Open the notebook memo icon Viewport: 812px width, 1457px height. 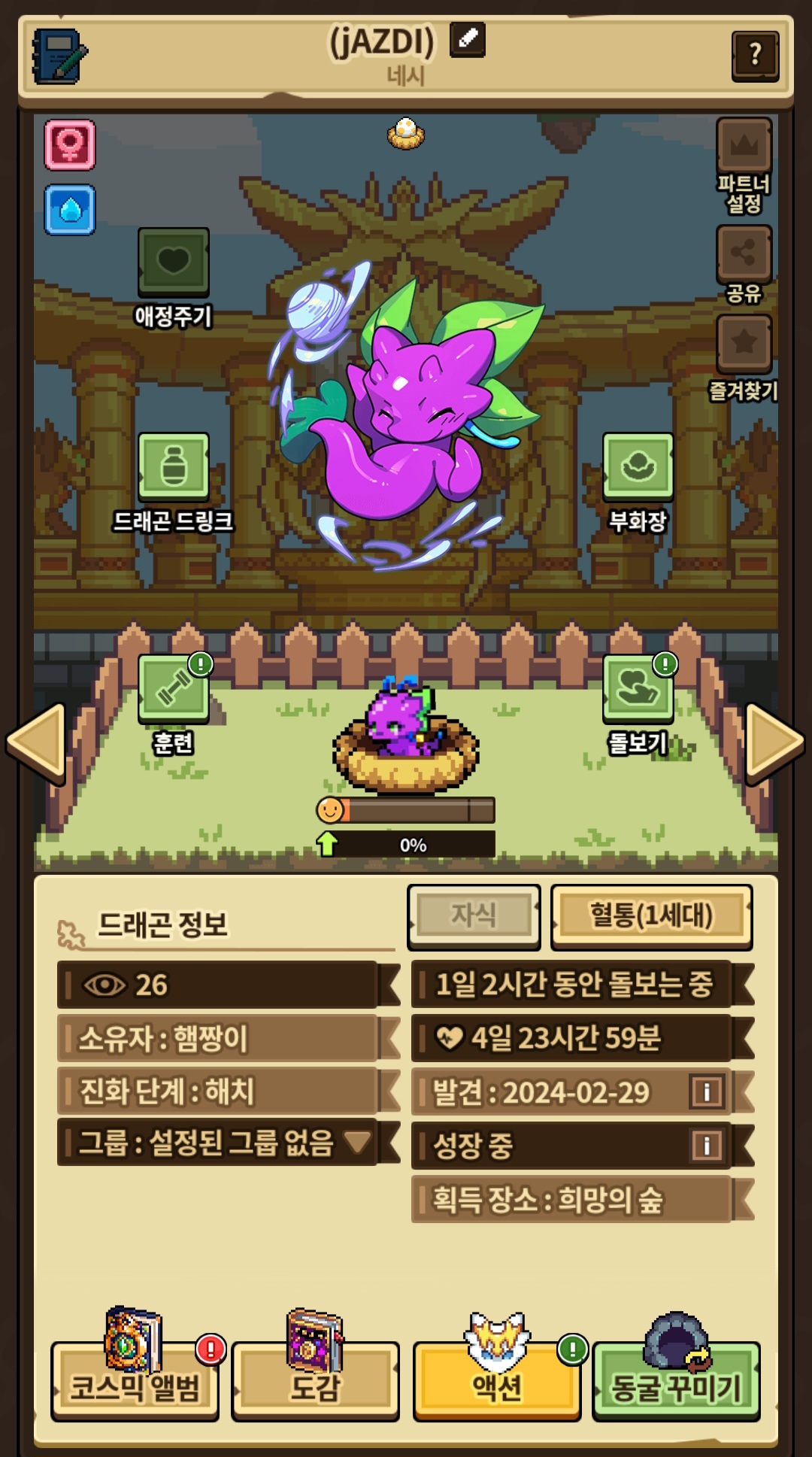tap(59, 56)
